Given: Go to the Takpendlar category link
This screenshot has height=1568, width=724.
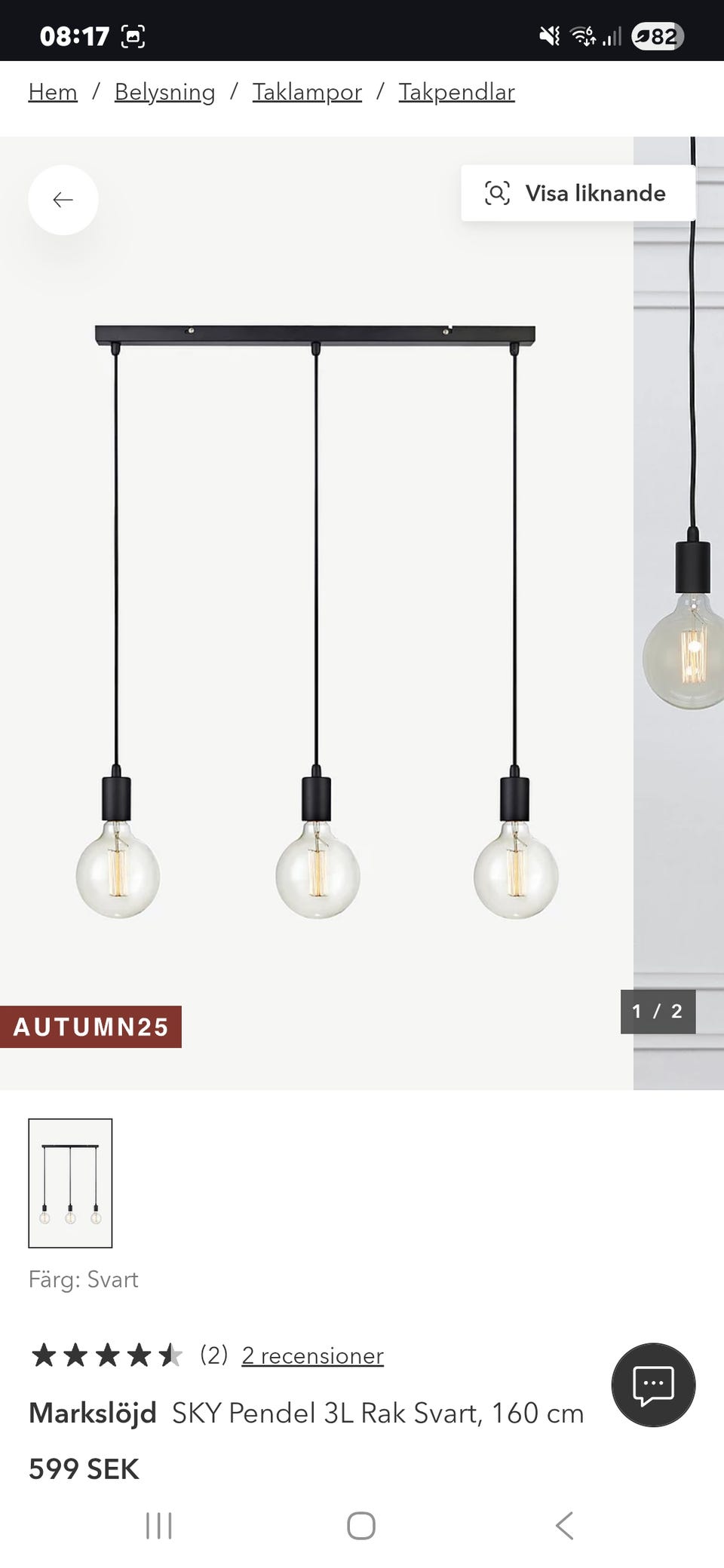Looking at the screenshot, I should pyautogui.click(x=457, y=92).
